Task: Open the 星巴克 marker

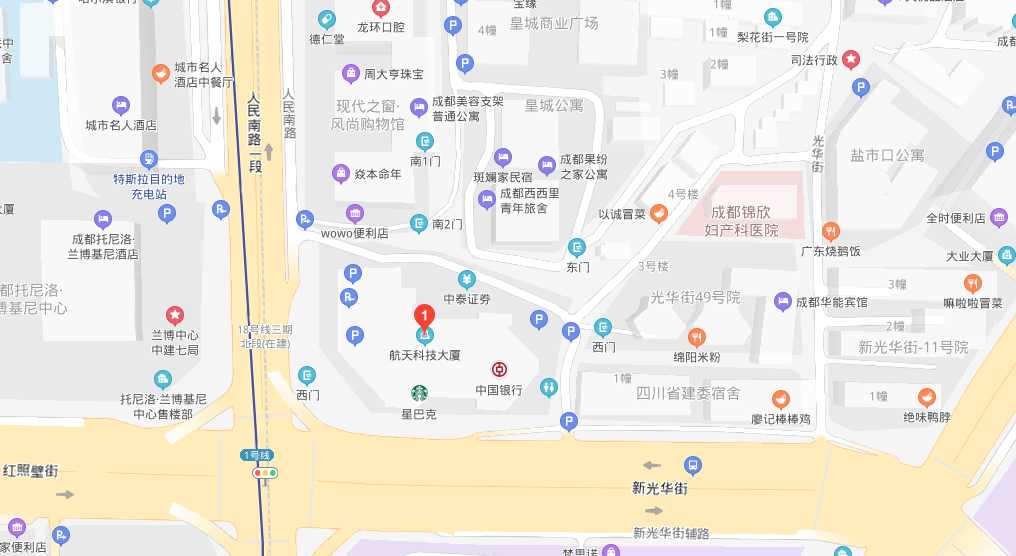Action: tap(419, 393)
